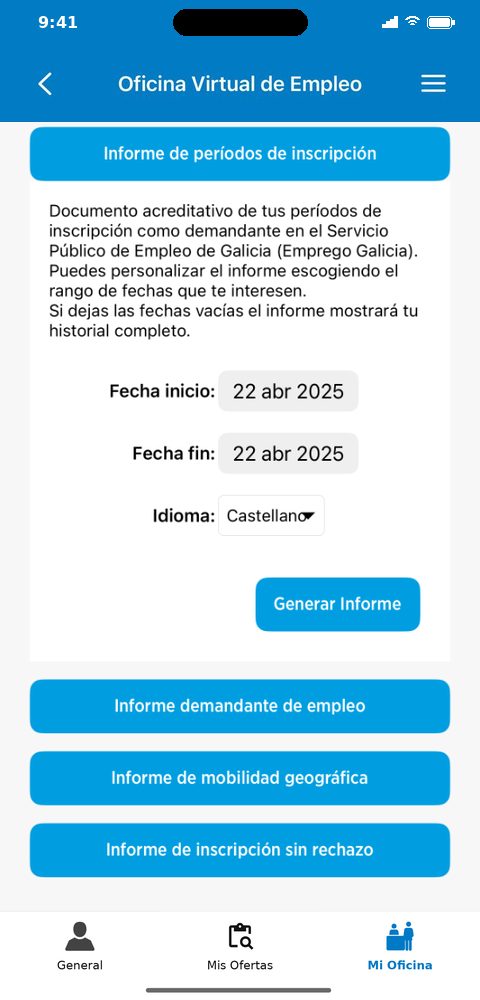Collapse Informe de períodos de inscripción section
This screenshot has width=480, height=1000.
click(240, 154)
